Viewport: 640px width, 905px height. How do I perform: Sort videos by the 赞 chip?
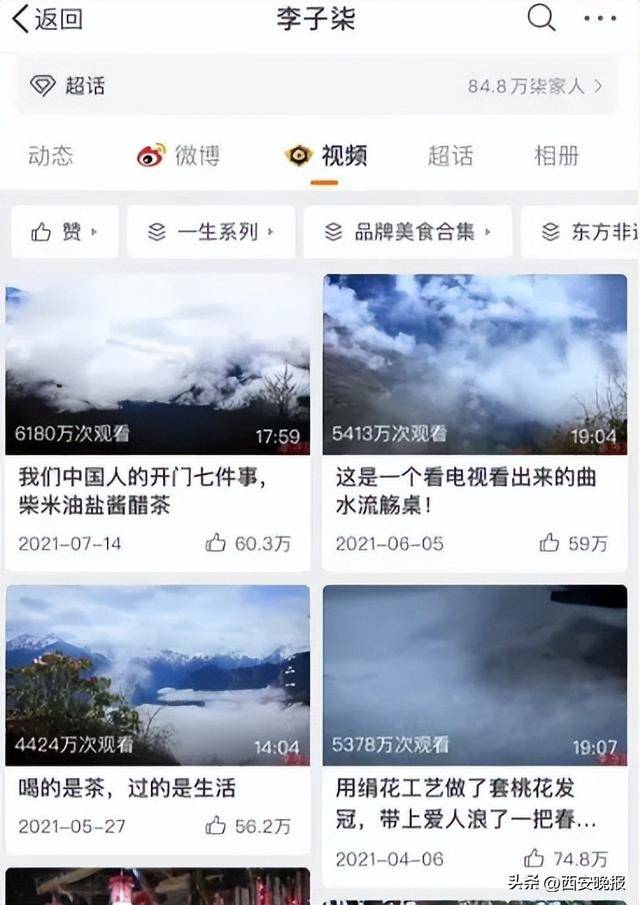[x=65, y=232]
